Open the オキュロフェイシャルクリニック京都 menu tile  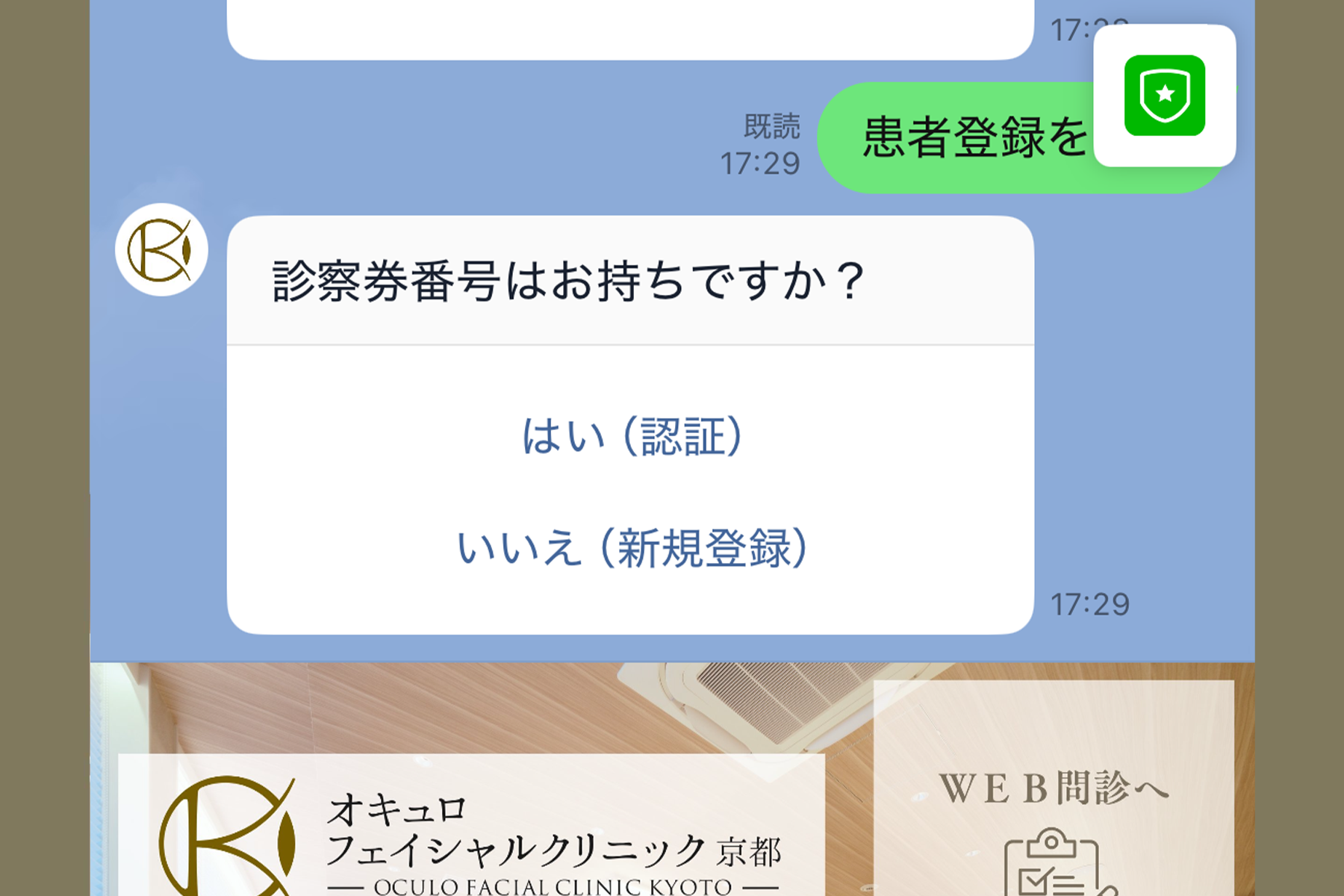[472, 829]
